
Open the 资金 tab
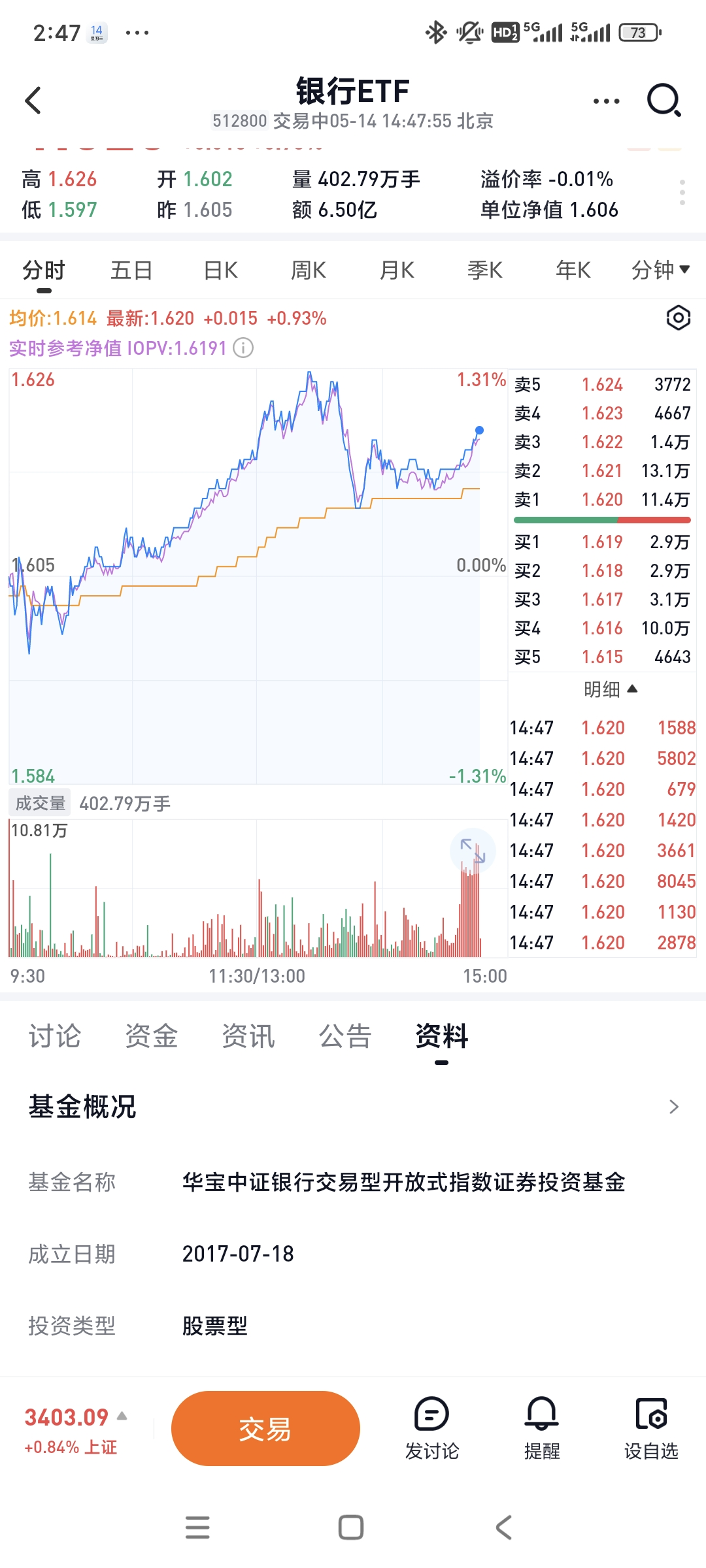click(x=151, y=1036)
